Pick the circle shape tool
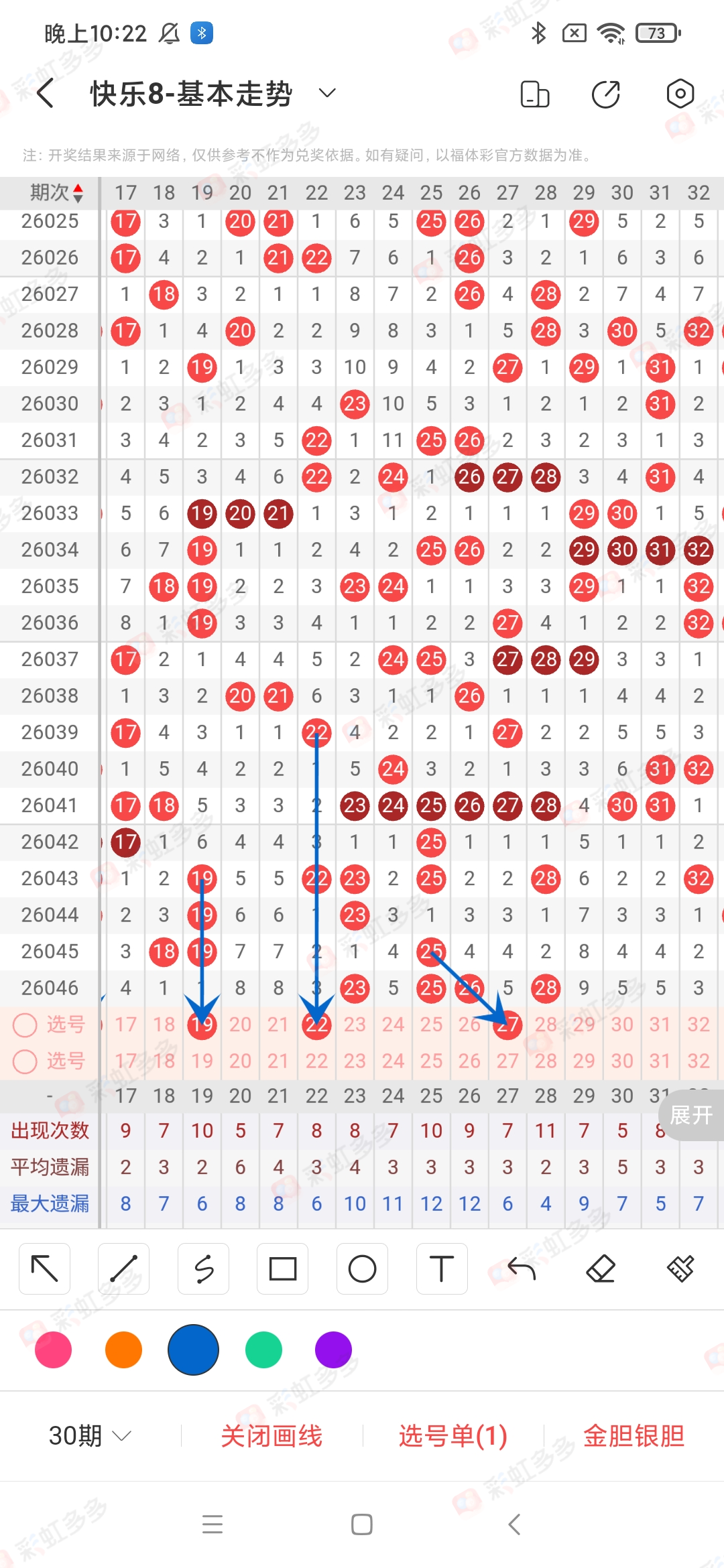Viewport: 724px width, 1568px height. 362,1268
